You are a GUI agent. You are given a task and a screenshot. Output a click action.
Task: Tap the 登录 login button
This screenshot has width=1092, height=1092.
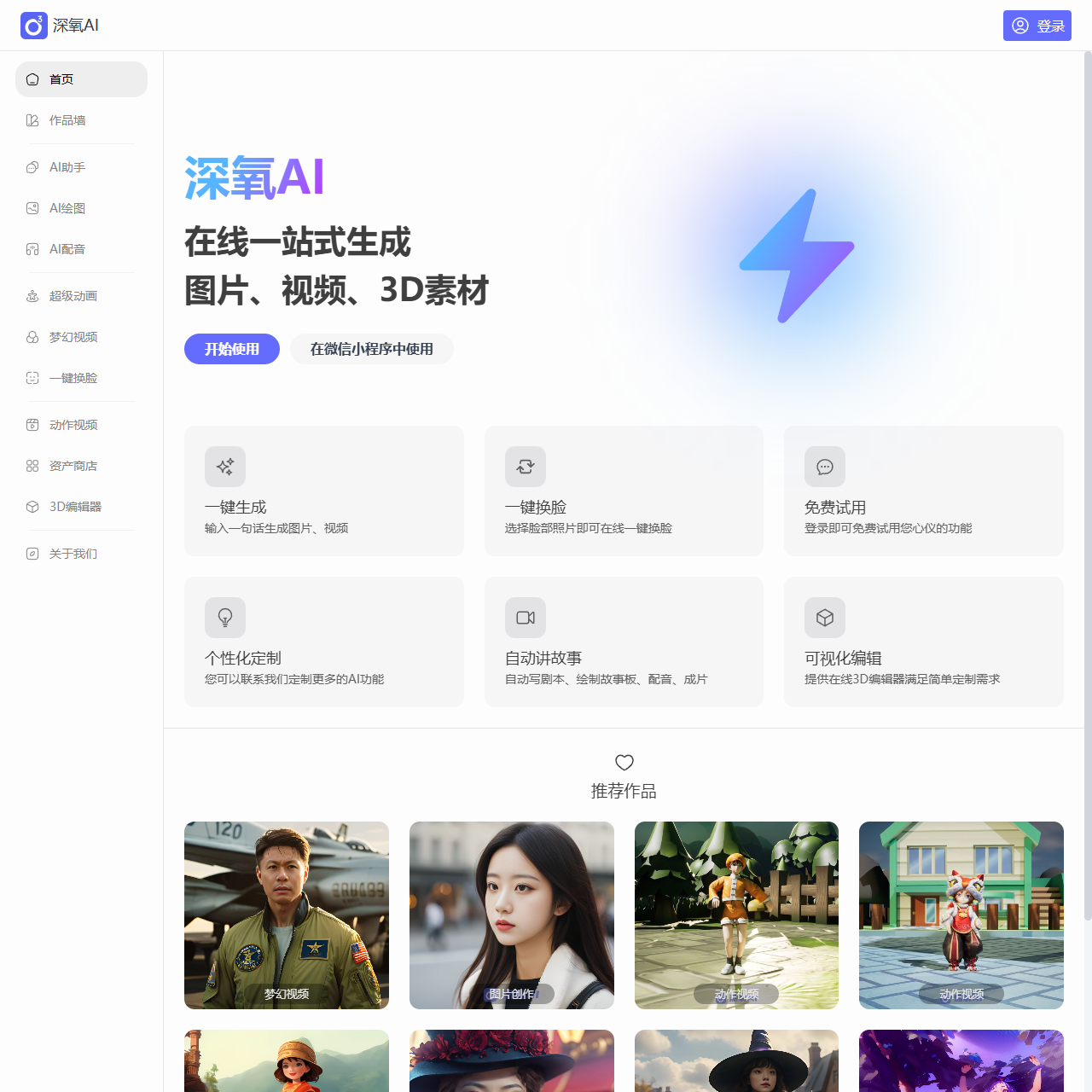click(x=1037, y=26)
